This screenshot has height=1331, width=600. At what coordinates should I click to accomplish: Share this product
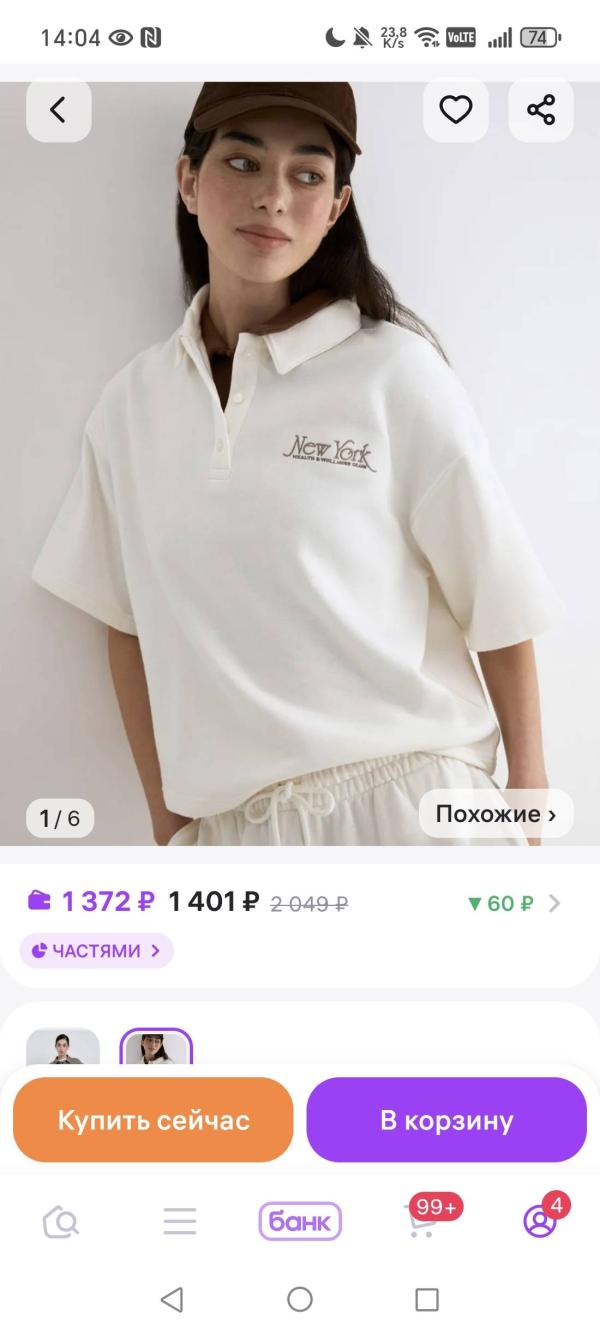[541, 110]
